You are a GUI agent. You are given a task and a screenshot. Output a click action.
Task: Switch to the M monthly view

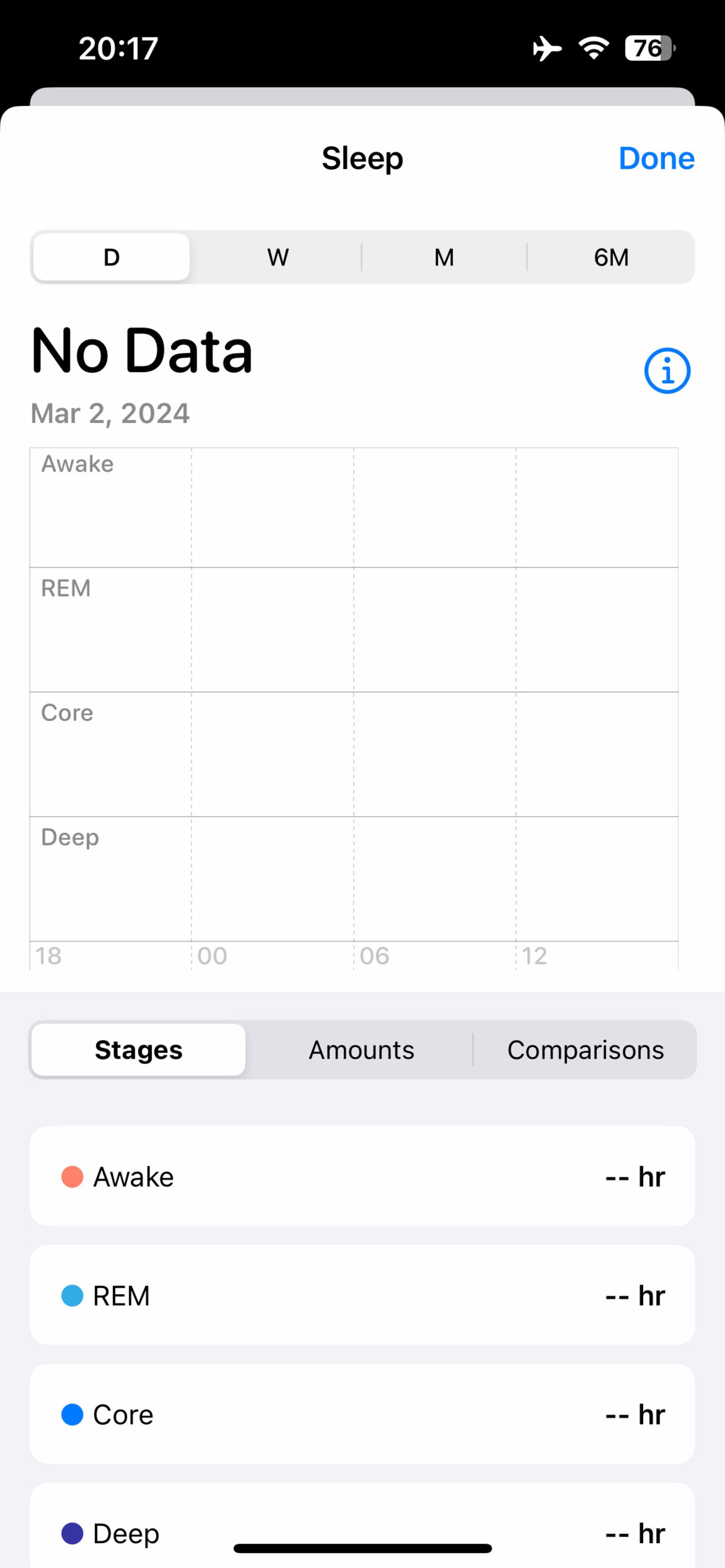click(x=444, y=257)
